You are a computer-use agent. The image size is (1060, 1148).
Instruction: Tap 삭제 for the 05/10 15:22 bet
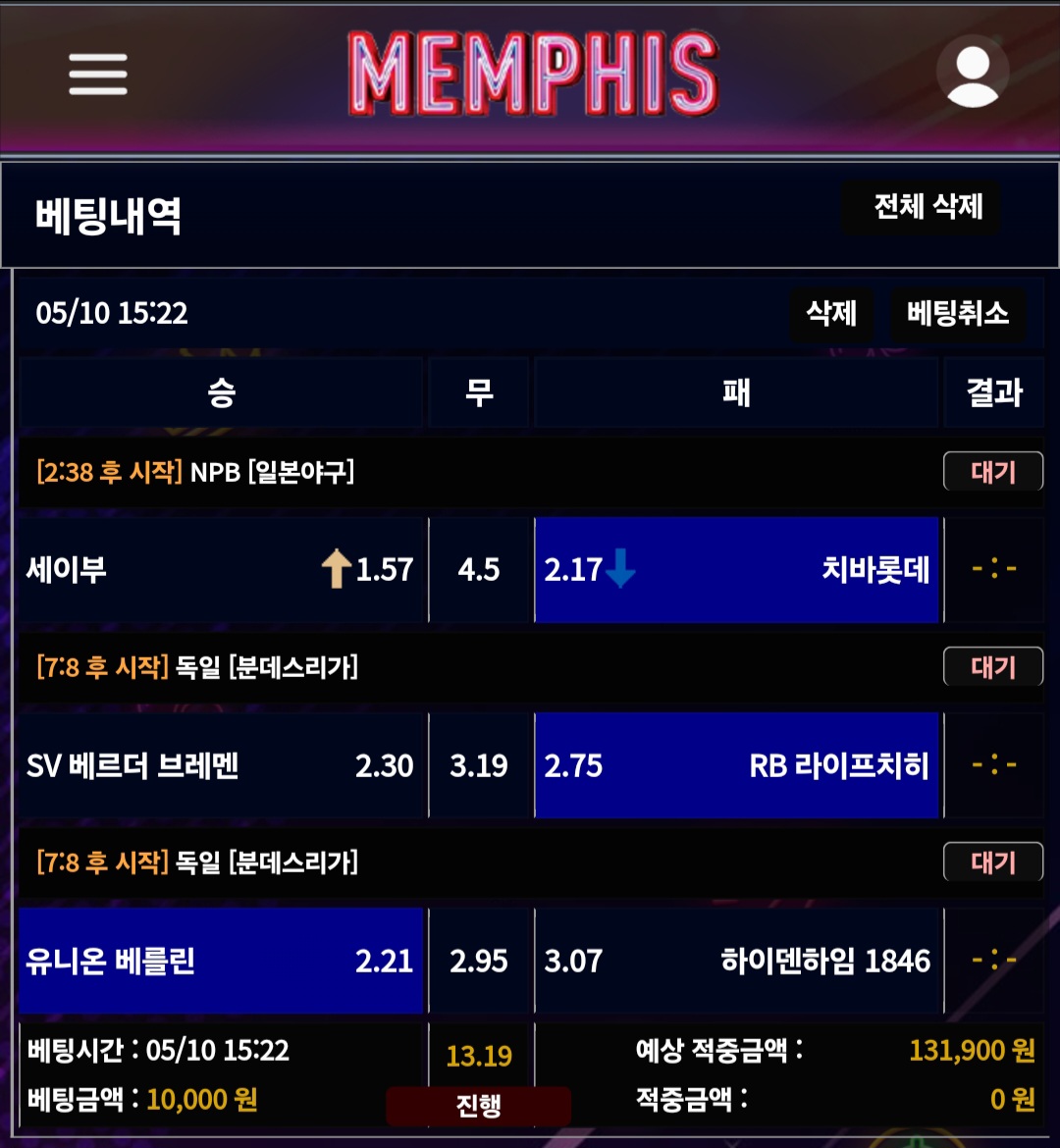pyautogui.click(x=831, y=314)
